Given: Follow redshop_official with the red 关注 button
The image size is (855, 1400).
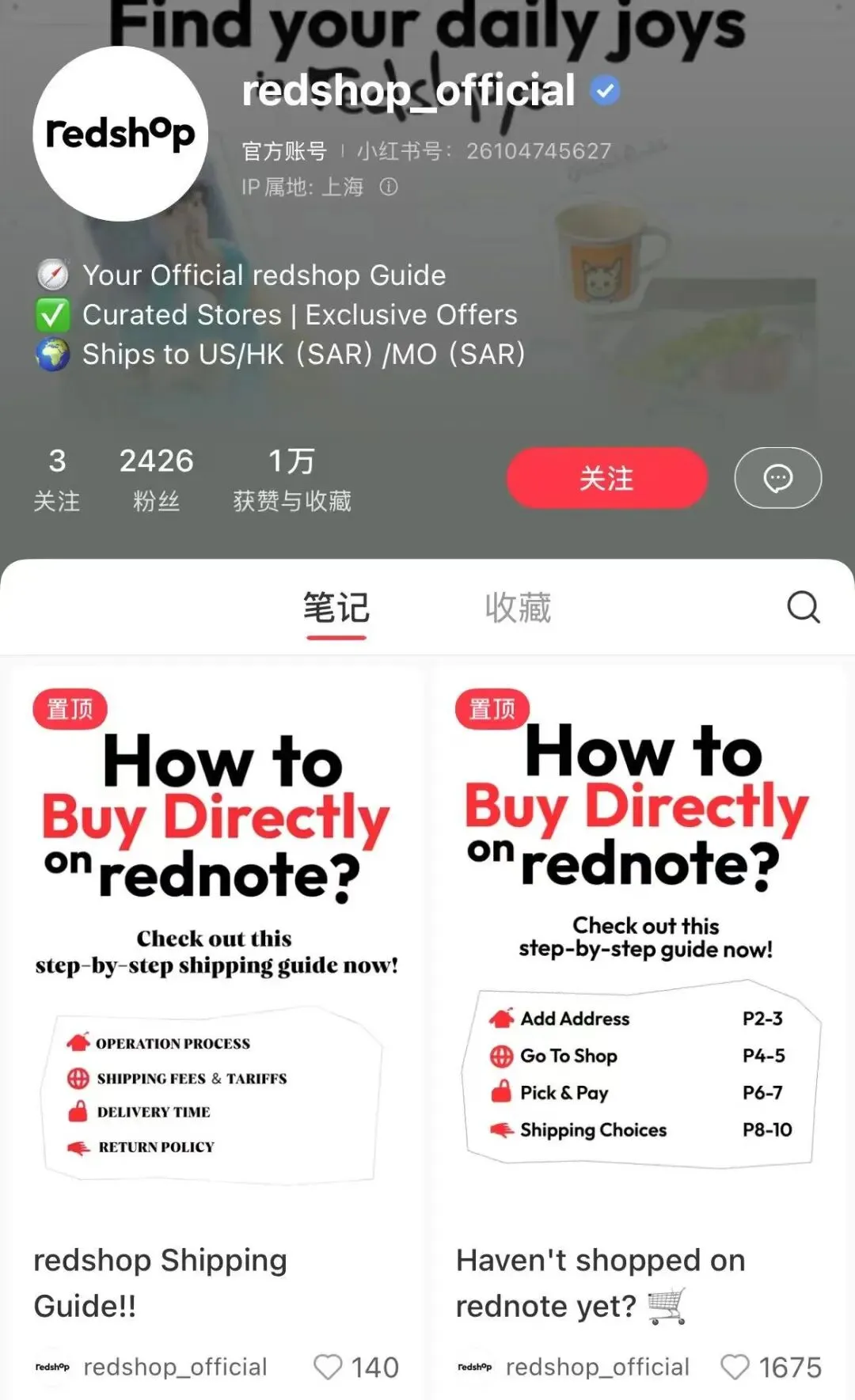Looking at the screenshot, I should (606, 478).
